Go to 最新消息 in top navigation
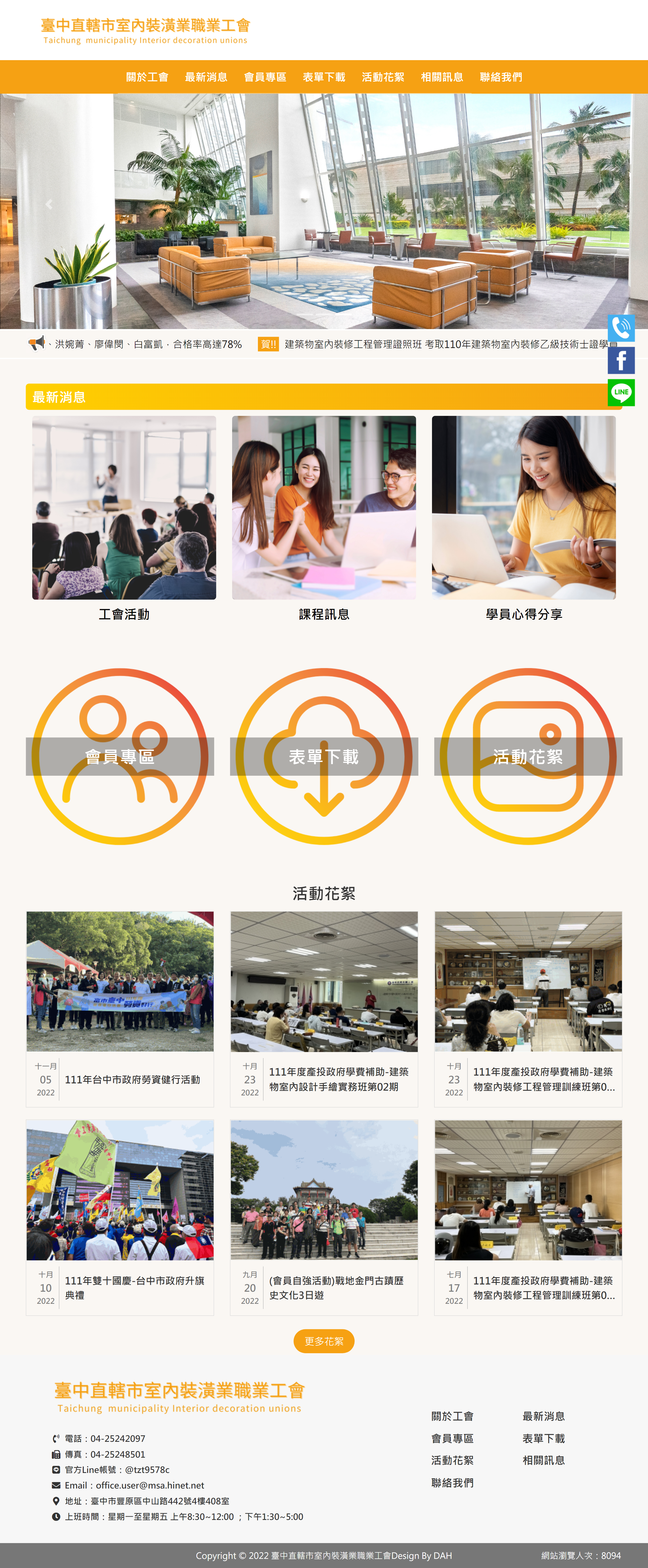This screenshot has width=648, height=1568. pyautogui.click(x=206, y=77)
